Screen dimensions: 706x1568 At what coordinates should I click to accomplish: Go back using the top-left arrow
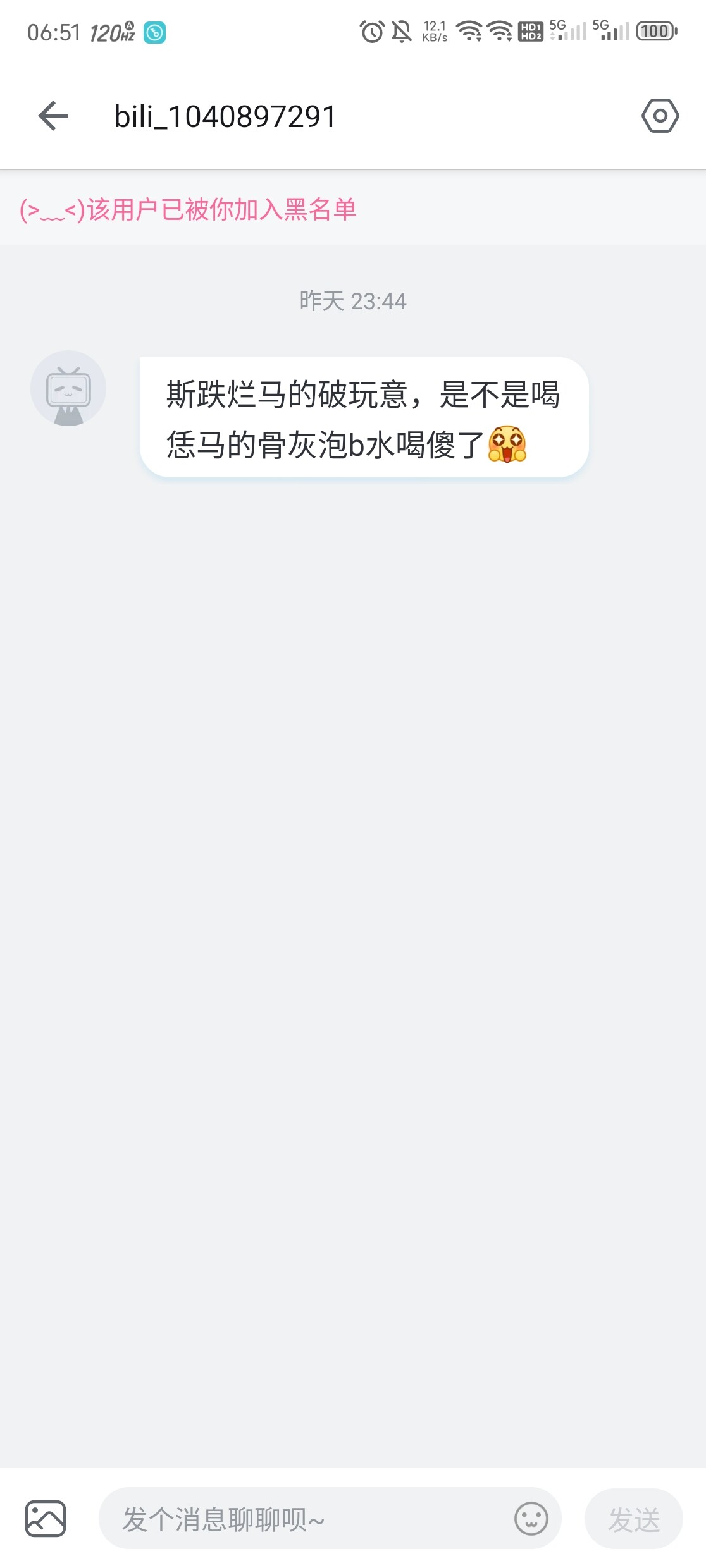pyautogui.click(x=53, y=116)
